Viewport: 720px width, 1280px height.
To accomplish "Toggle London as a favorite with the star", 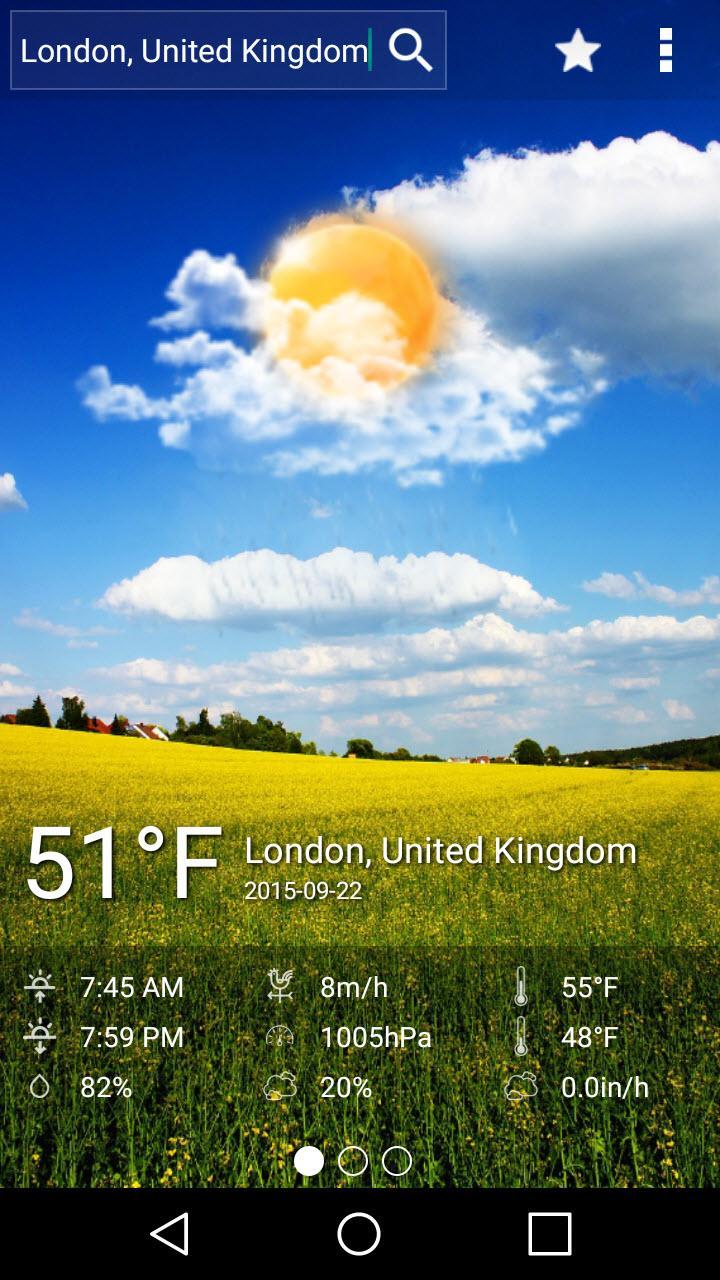I will (577, 50).
